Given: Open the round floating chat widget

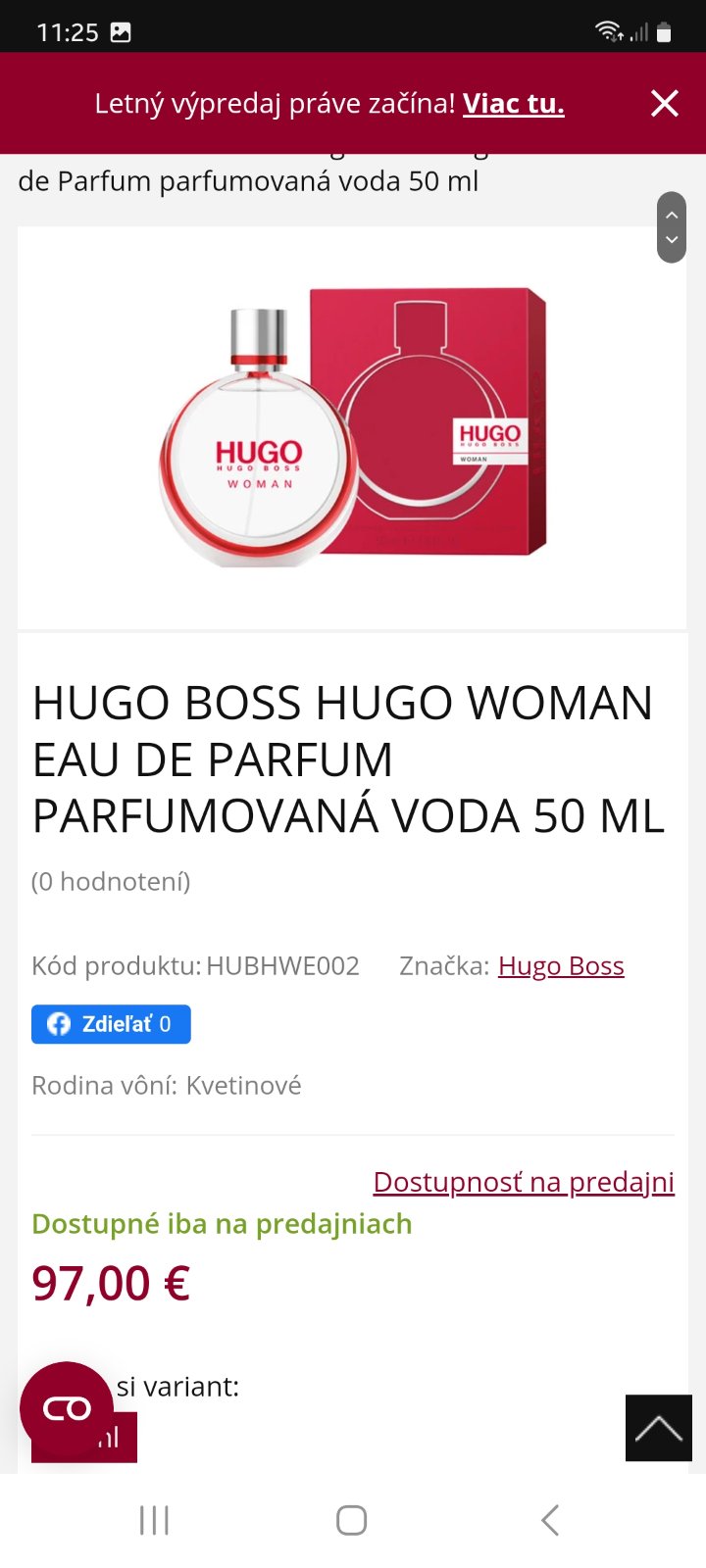Looking at the screenshot, I should click(67, 1408).
